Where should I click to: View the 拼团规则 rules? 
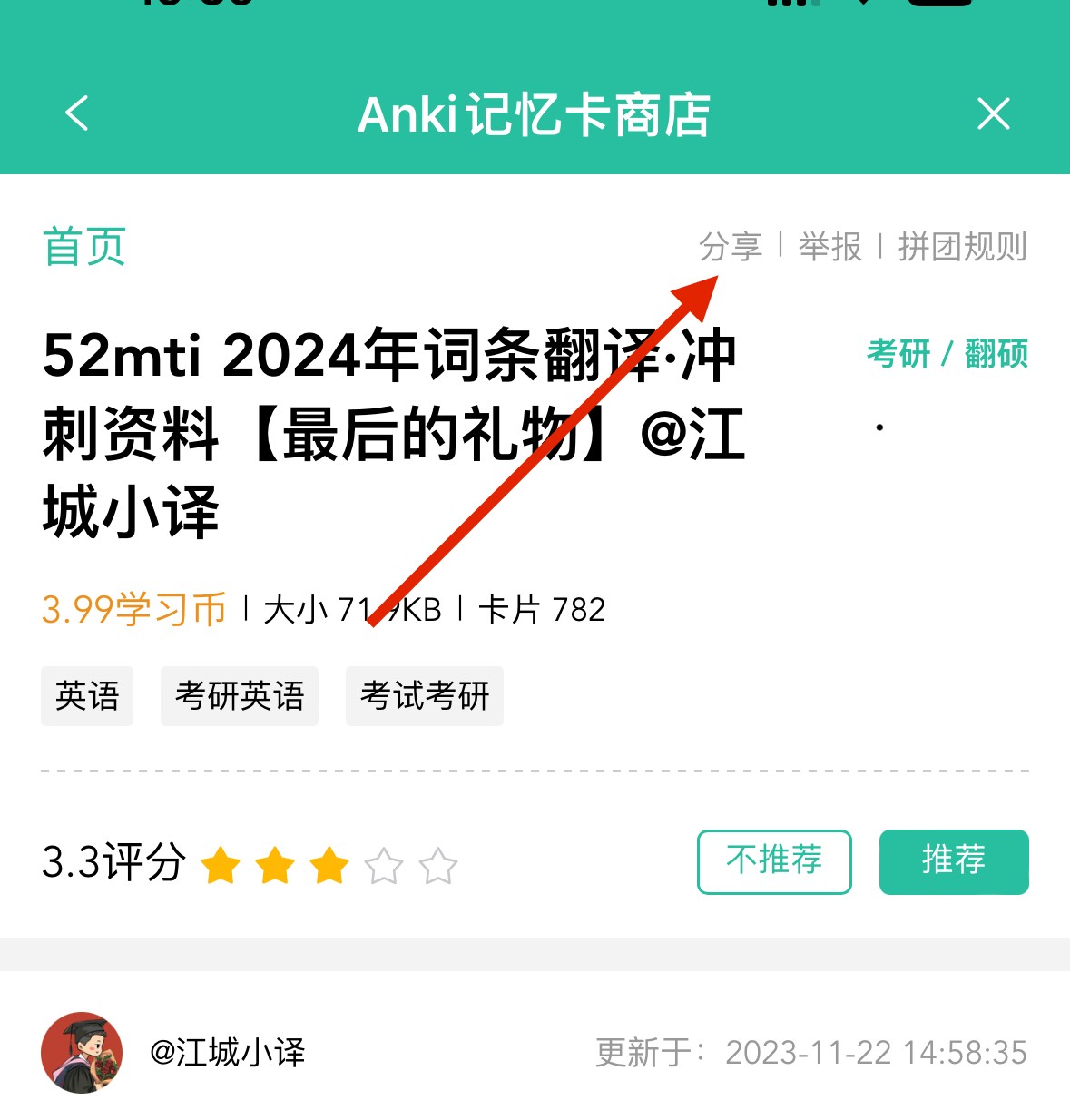click(x=962, y=247)
